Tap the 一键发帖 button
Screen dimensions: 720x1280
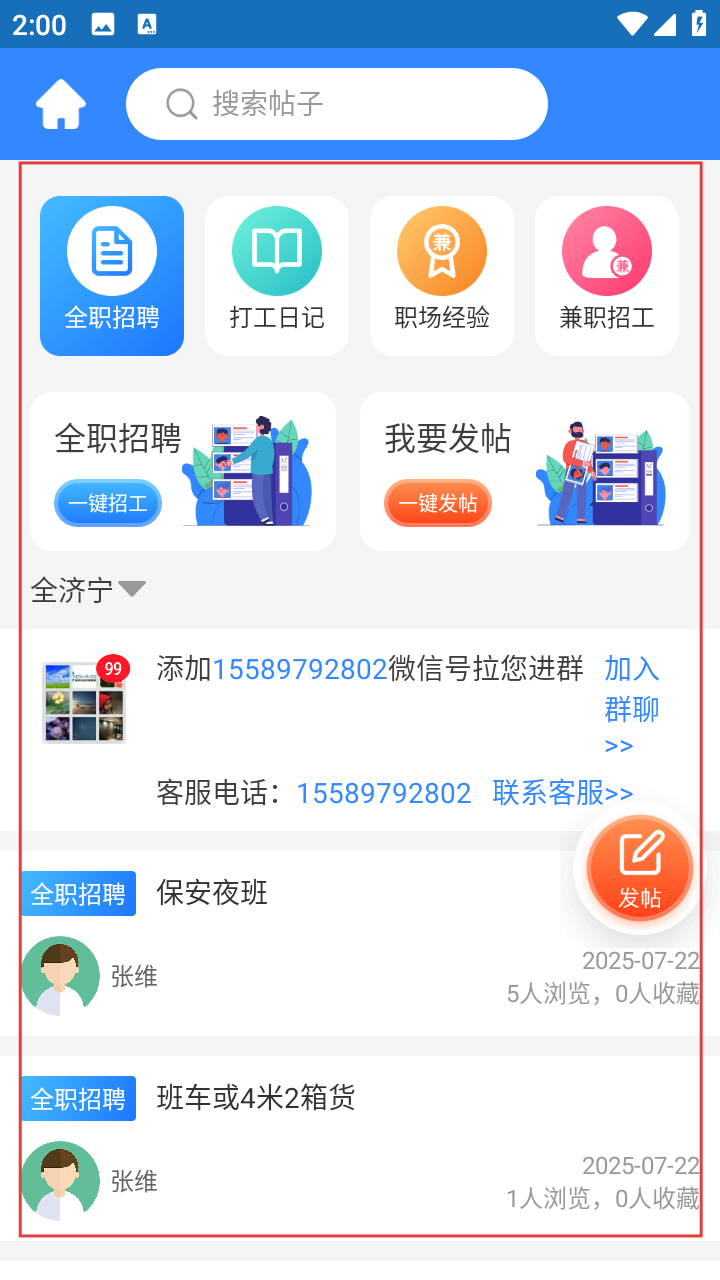[438, 503]
